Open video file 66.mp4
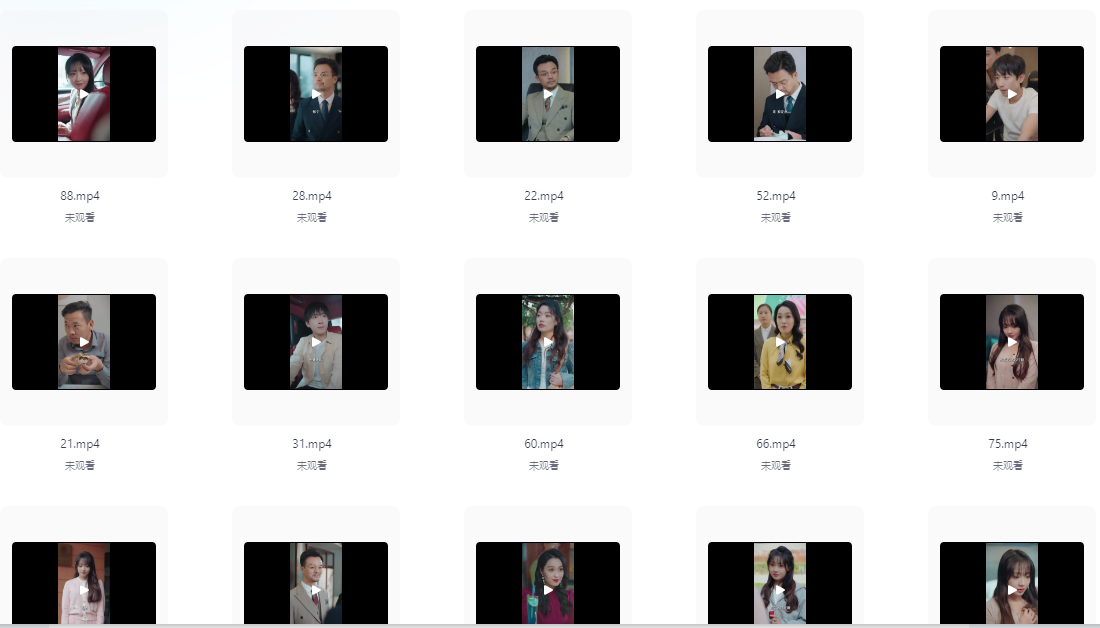 click(780, 342)
